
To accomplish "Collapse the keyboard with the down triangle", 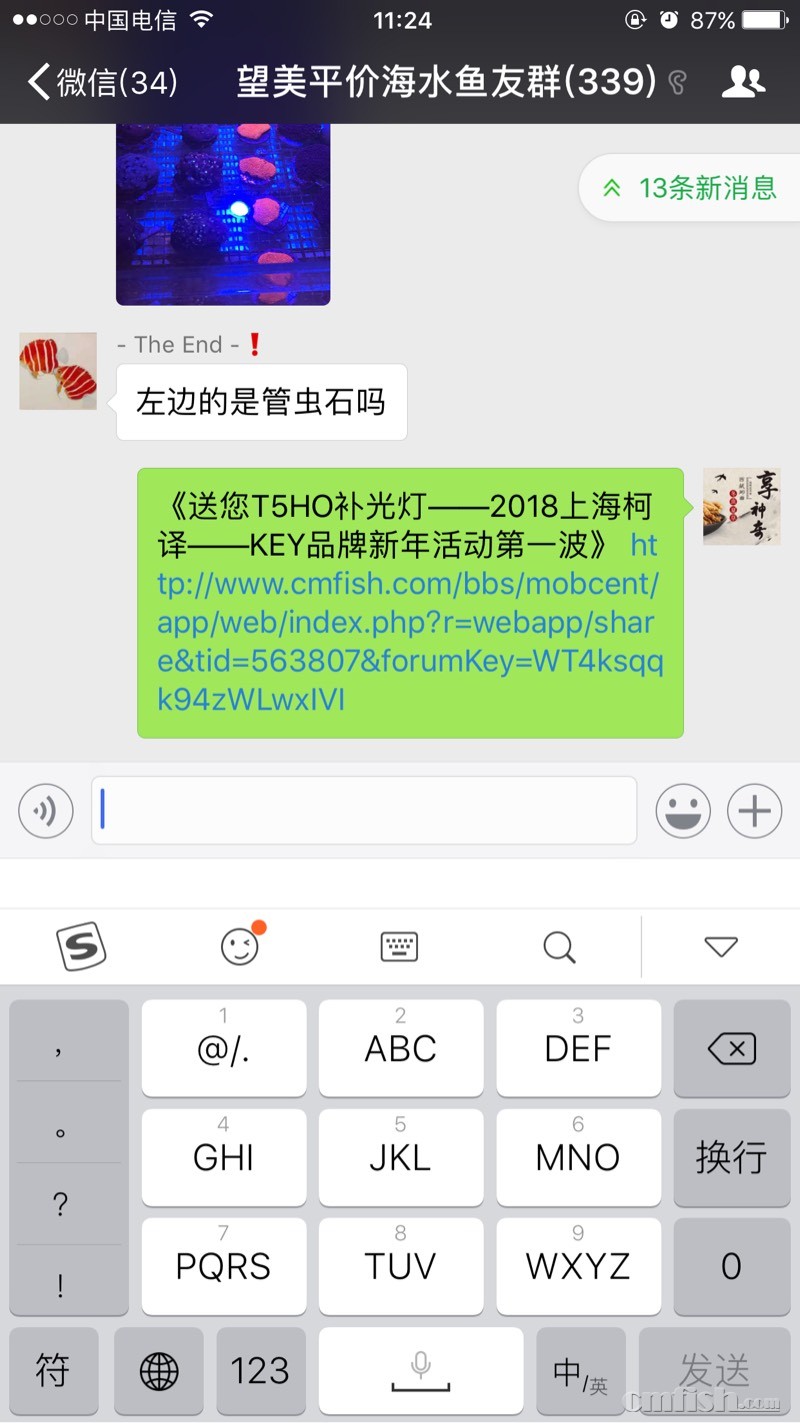I will tap(722, 945).
